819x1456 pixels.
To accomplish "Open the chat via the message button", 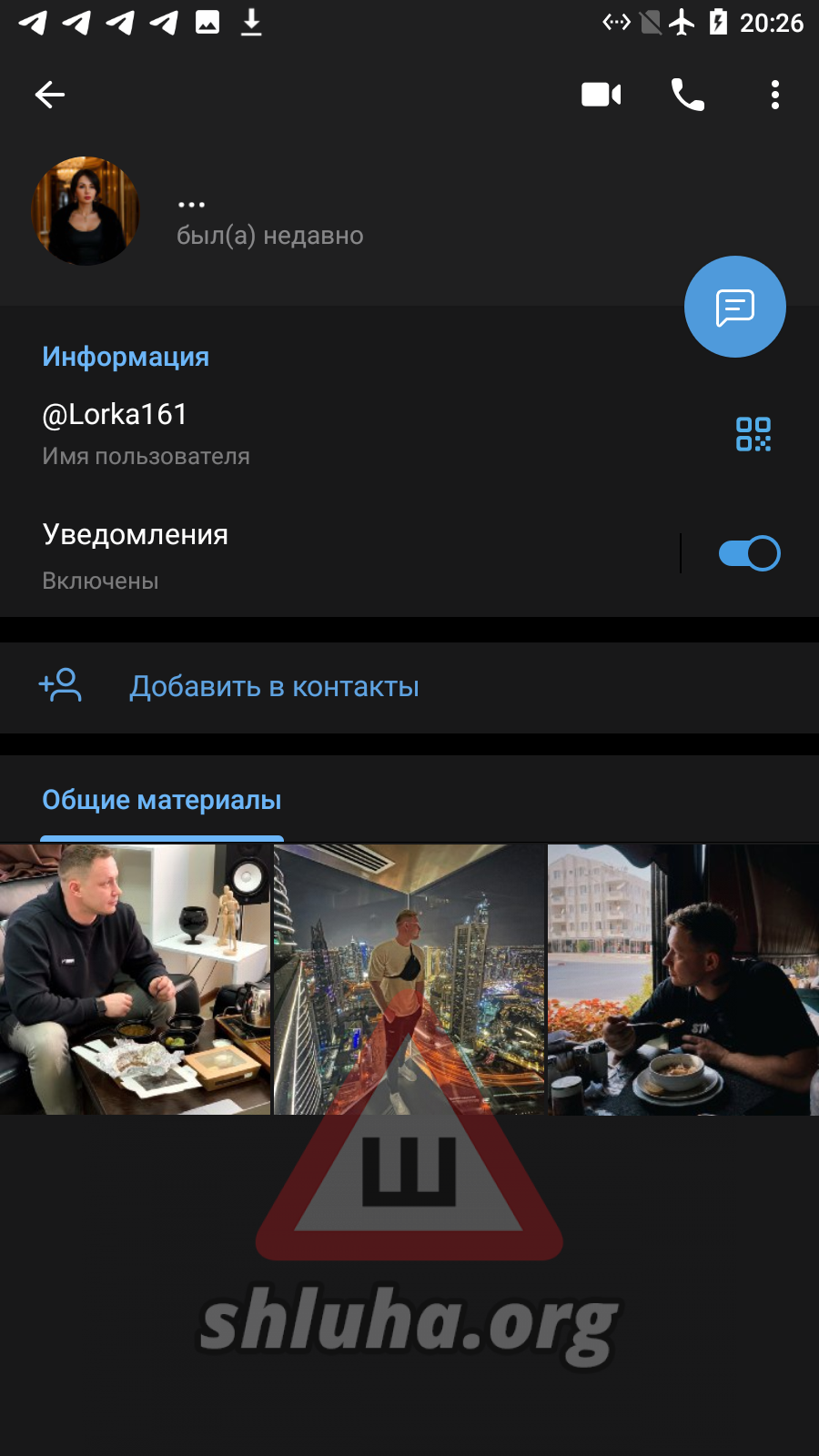I will pyautogui.click(x=735, y=308).
